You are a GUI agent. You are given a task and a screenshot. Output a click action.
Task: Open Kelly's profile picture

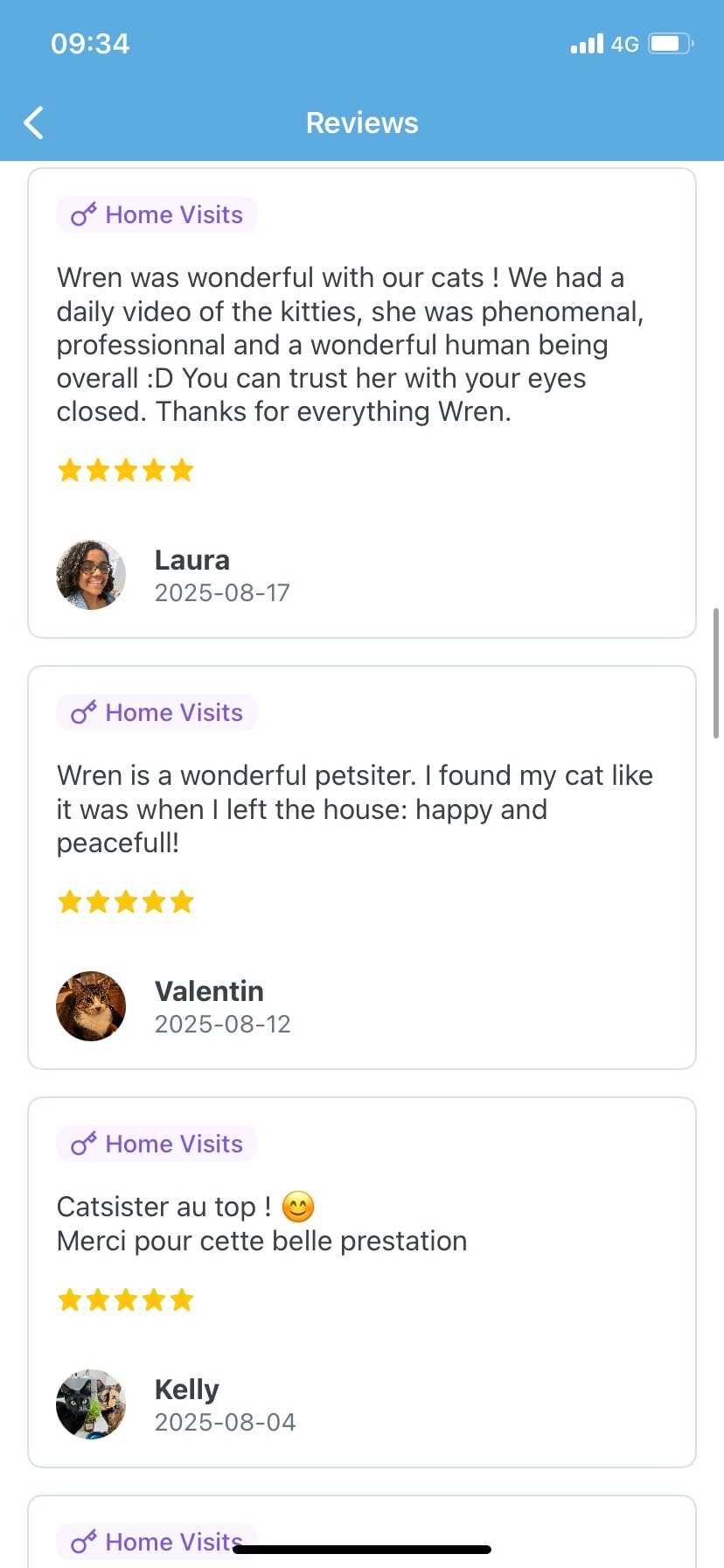pyautogui.click(x=91, y=1404)
